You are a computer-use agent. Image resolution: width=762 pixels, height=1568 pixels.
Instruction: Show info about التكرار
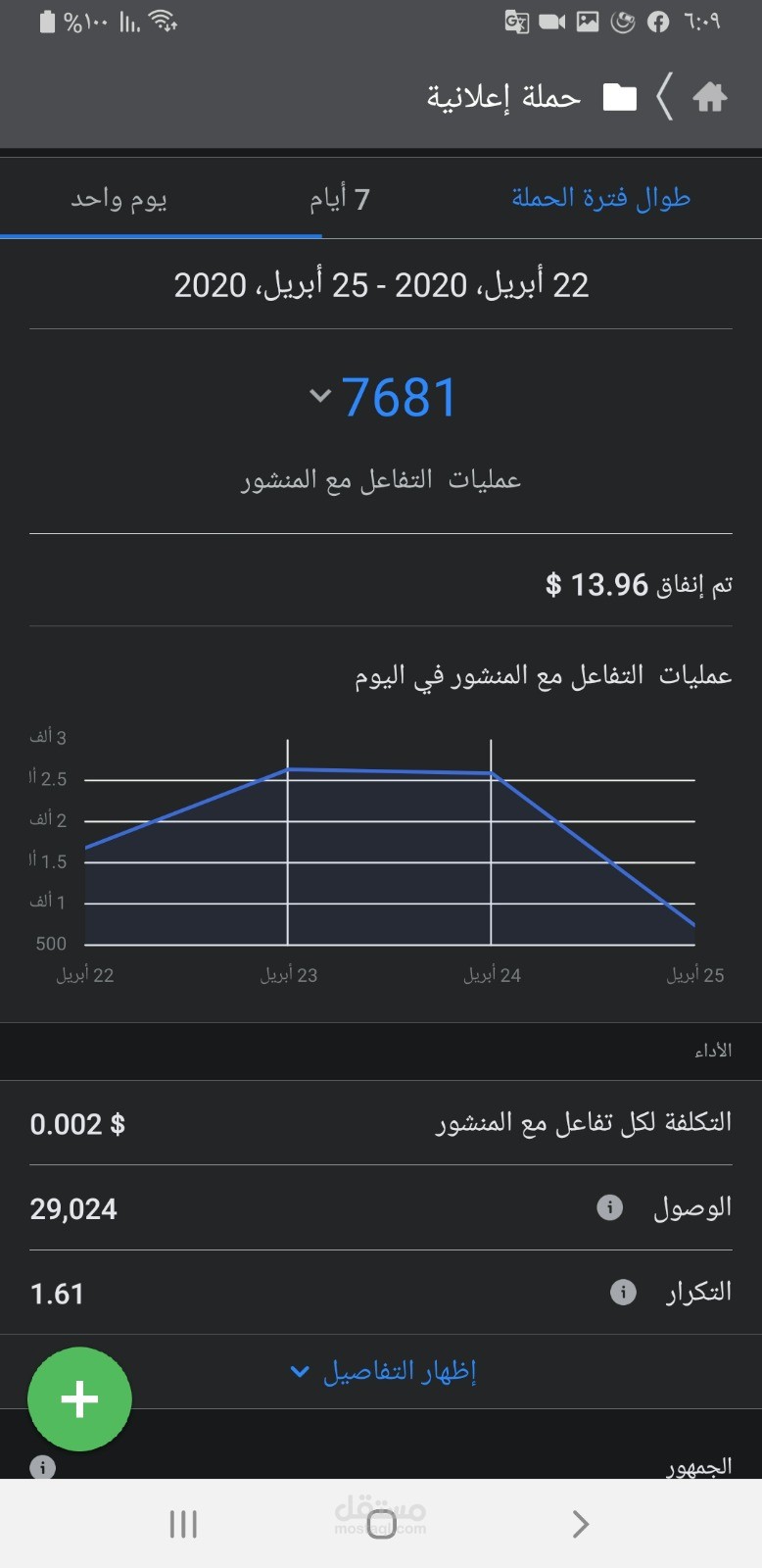[623, 1293]
